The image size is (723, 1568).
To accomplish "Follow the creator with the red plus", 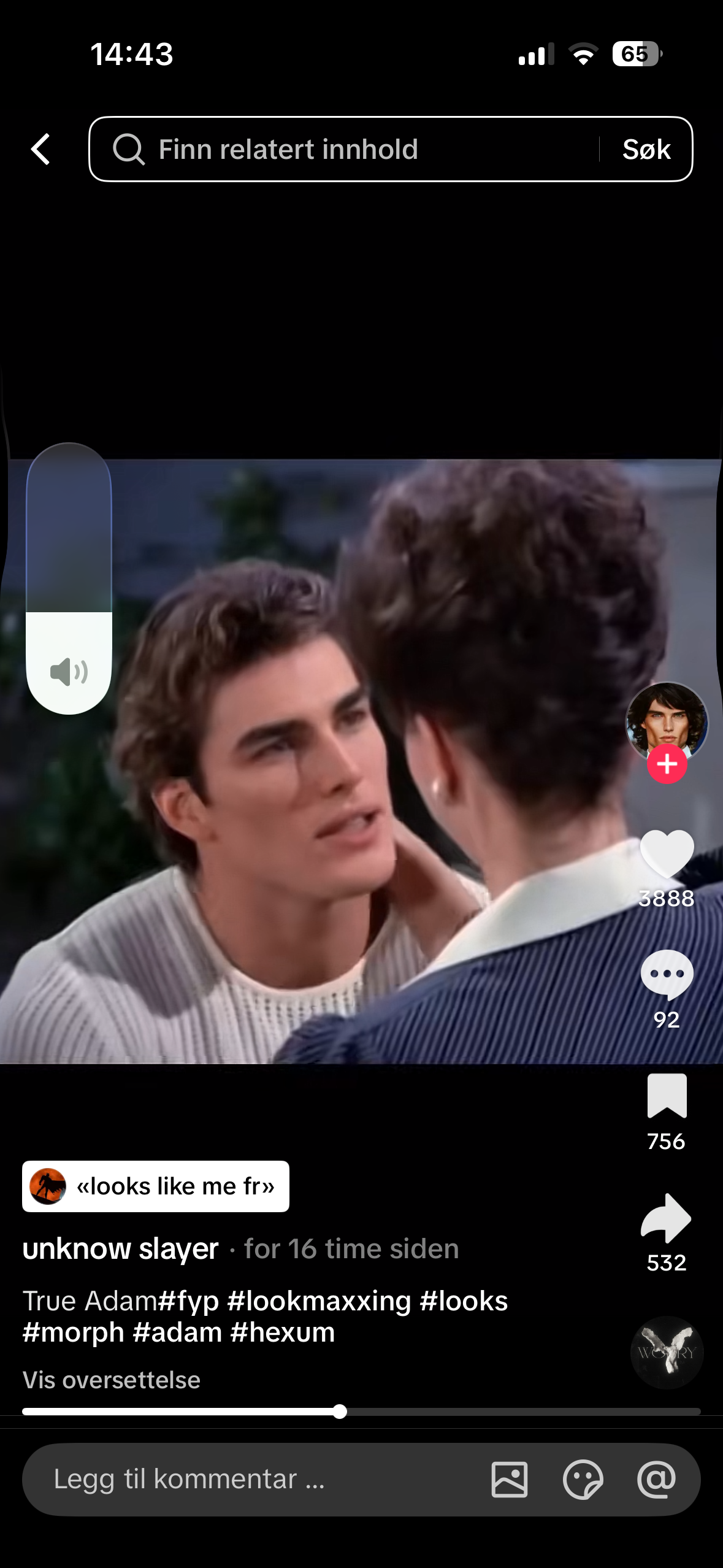I will click(x=667, y=764).
